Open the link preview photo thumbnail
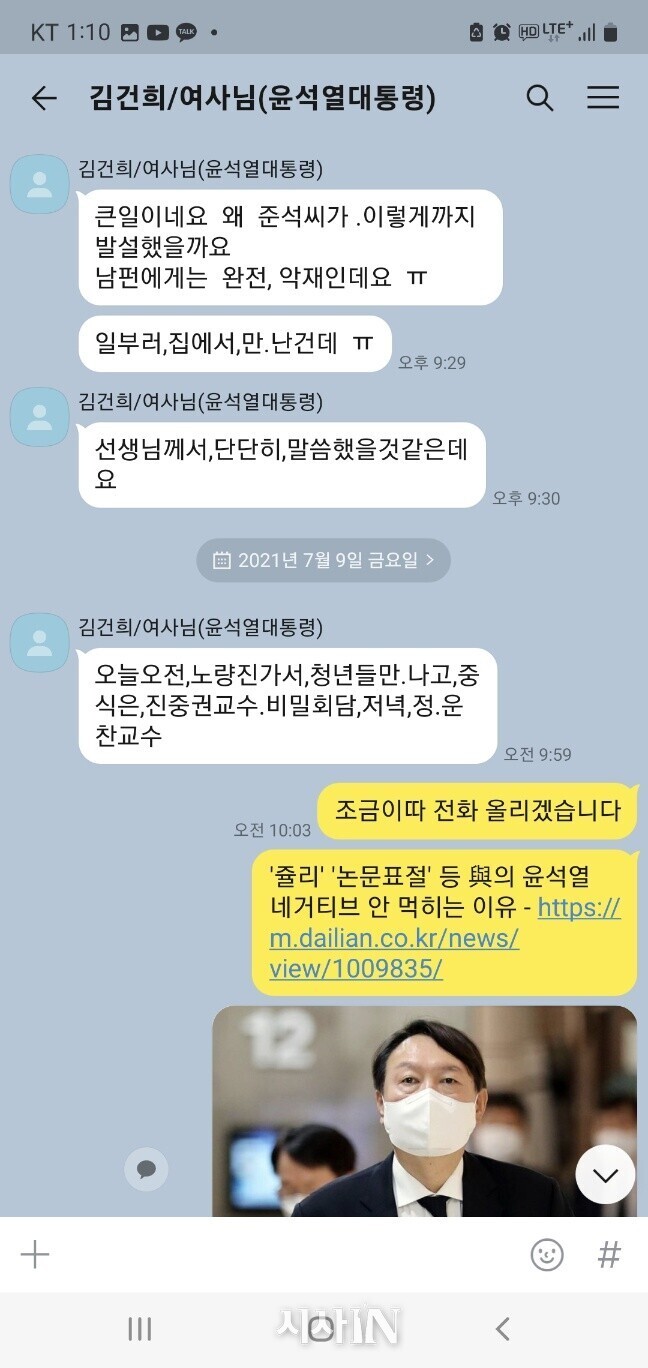Viewport: 648px width, 1368px height. click(x=424, y=1110)
